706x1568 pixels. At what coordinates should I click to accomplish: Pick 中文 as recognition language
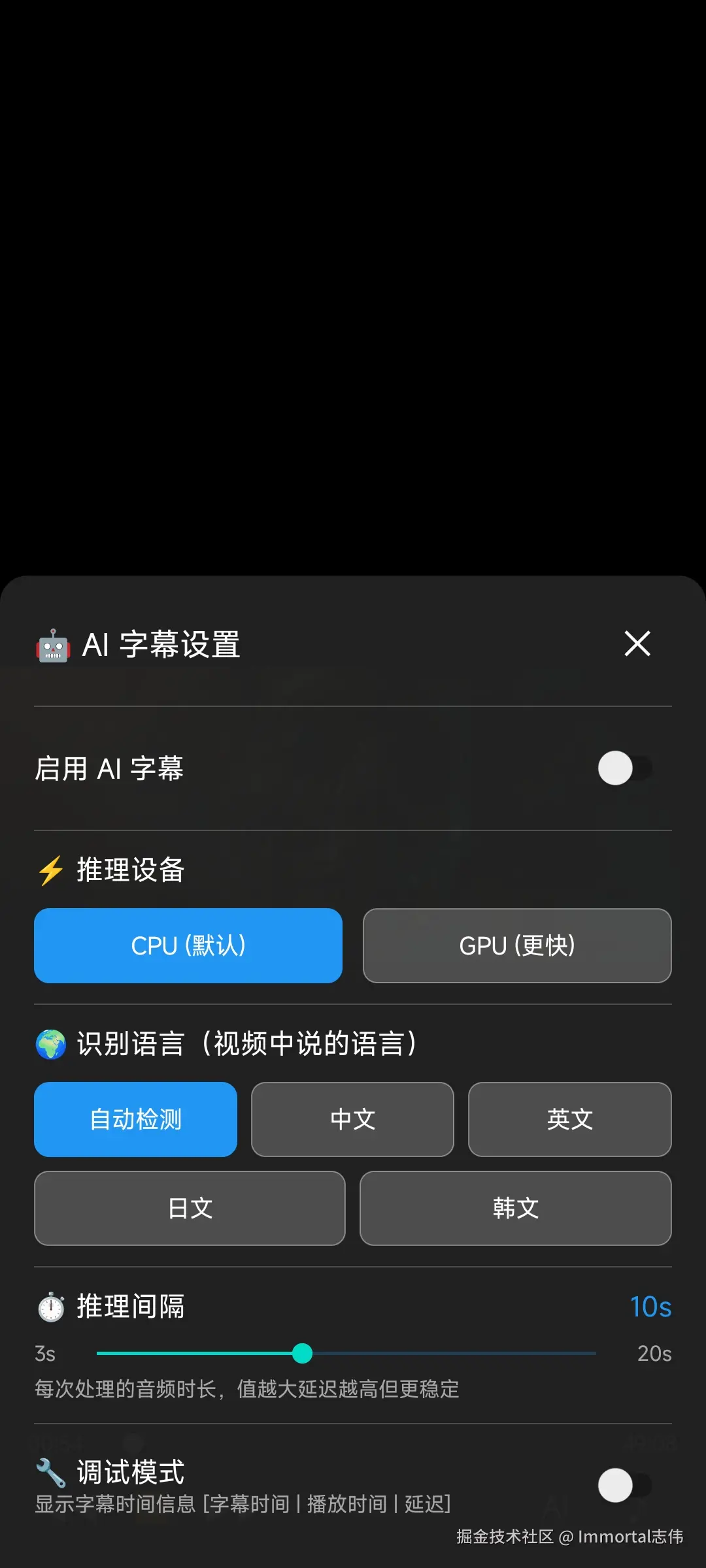pyautogui.click(x=352, y=1119)
